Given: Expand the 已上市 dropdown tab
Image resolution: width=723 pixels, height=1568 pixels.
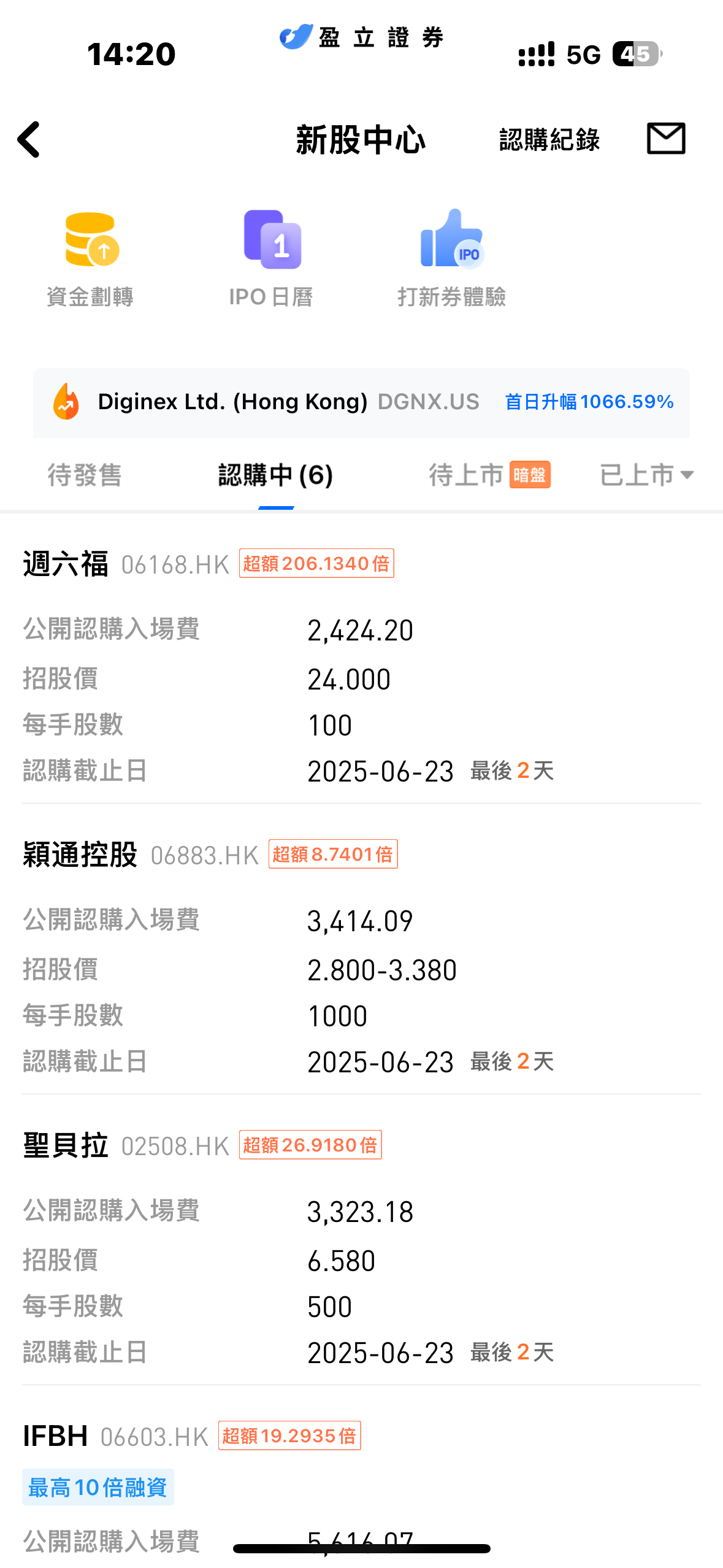Looking at the screenshot, I should 646,475.
